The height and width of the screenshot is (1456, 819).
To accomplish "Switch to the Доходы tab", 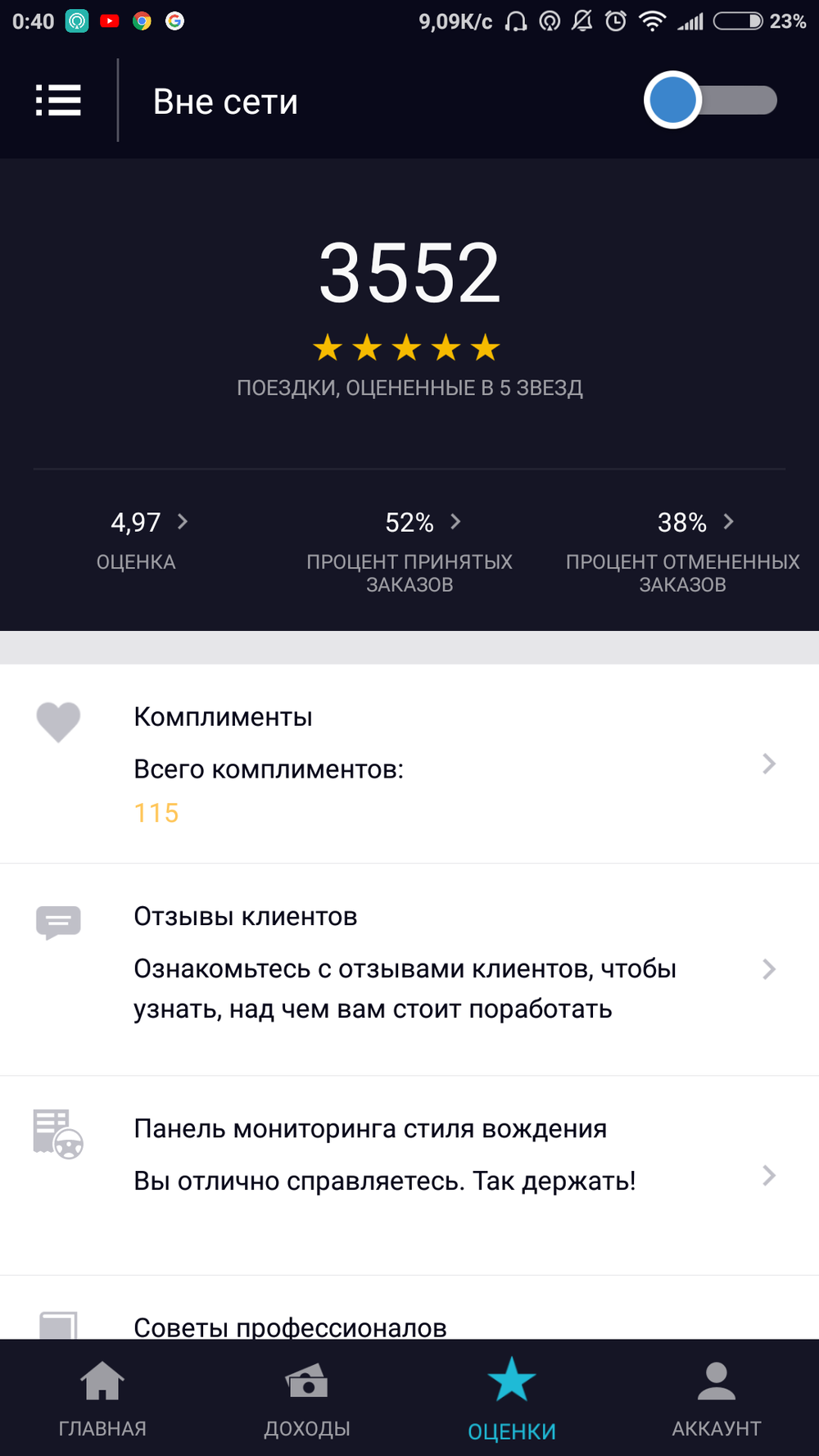I will [x=307, y=1399].
